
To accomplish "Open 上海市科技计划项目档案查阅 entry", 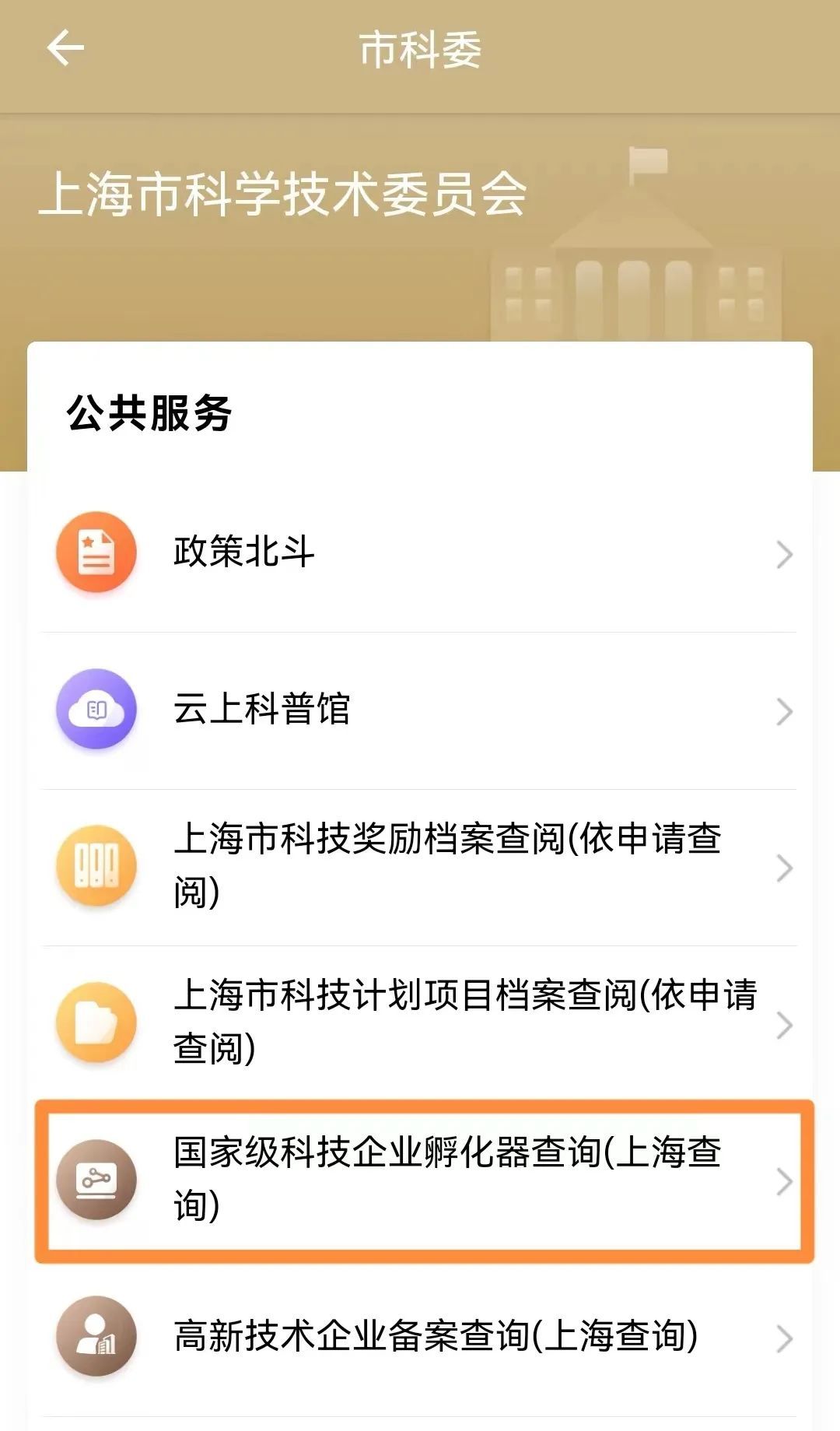I will pyautogui.click(x=420, y=1022).
